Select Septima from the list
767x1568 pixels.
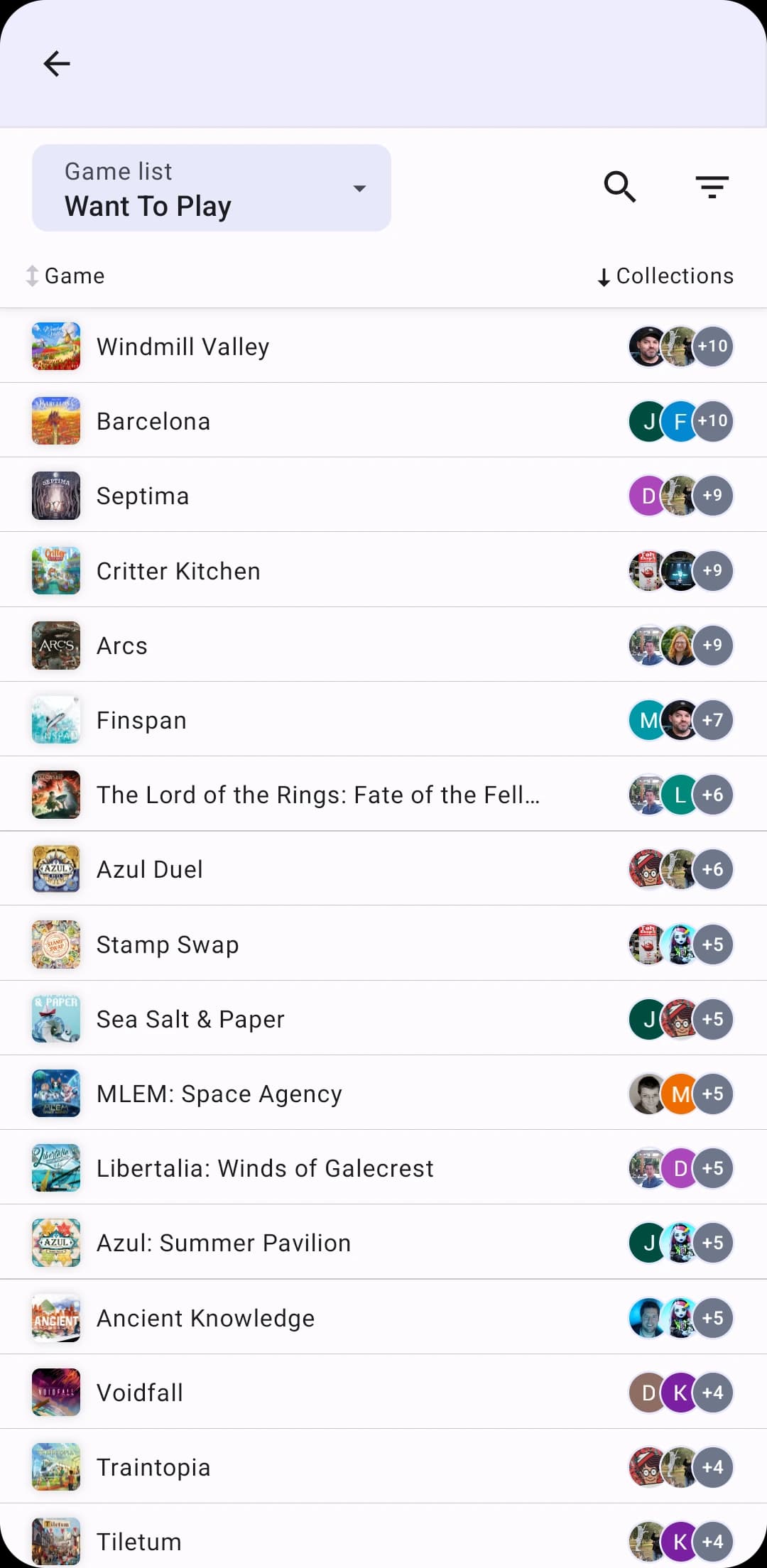pyautogui.click(x=143, y=496)
